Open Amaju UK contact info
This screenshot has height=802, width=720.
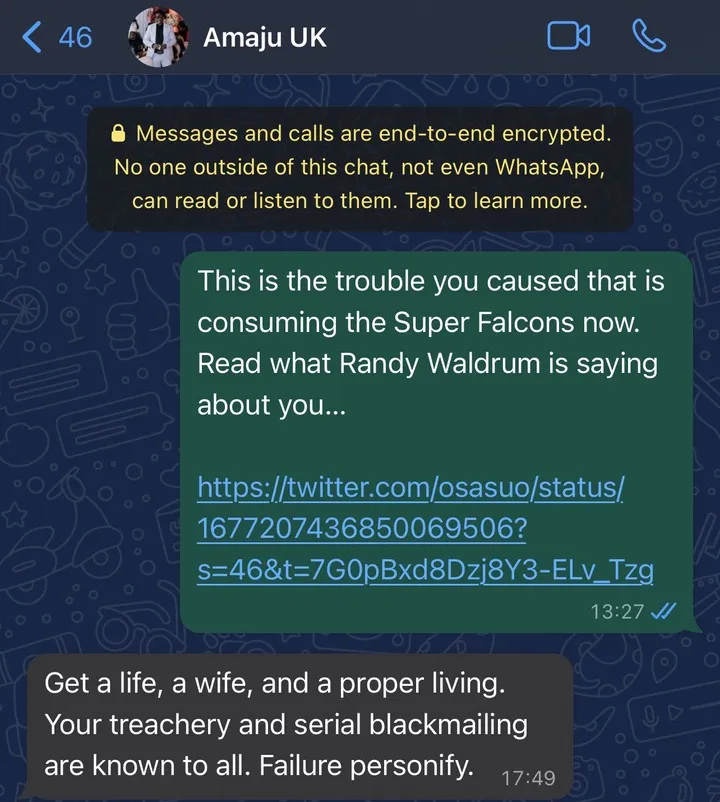(x=264, y=38)
